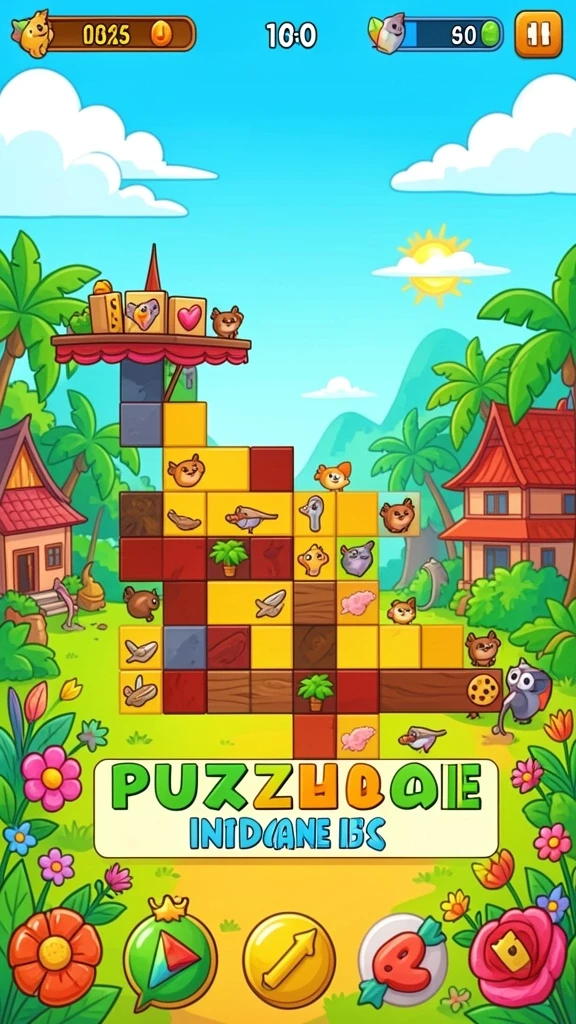
Task: Activate the red candy booster button
Action: coord(402,959)
